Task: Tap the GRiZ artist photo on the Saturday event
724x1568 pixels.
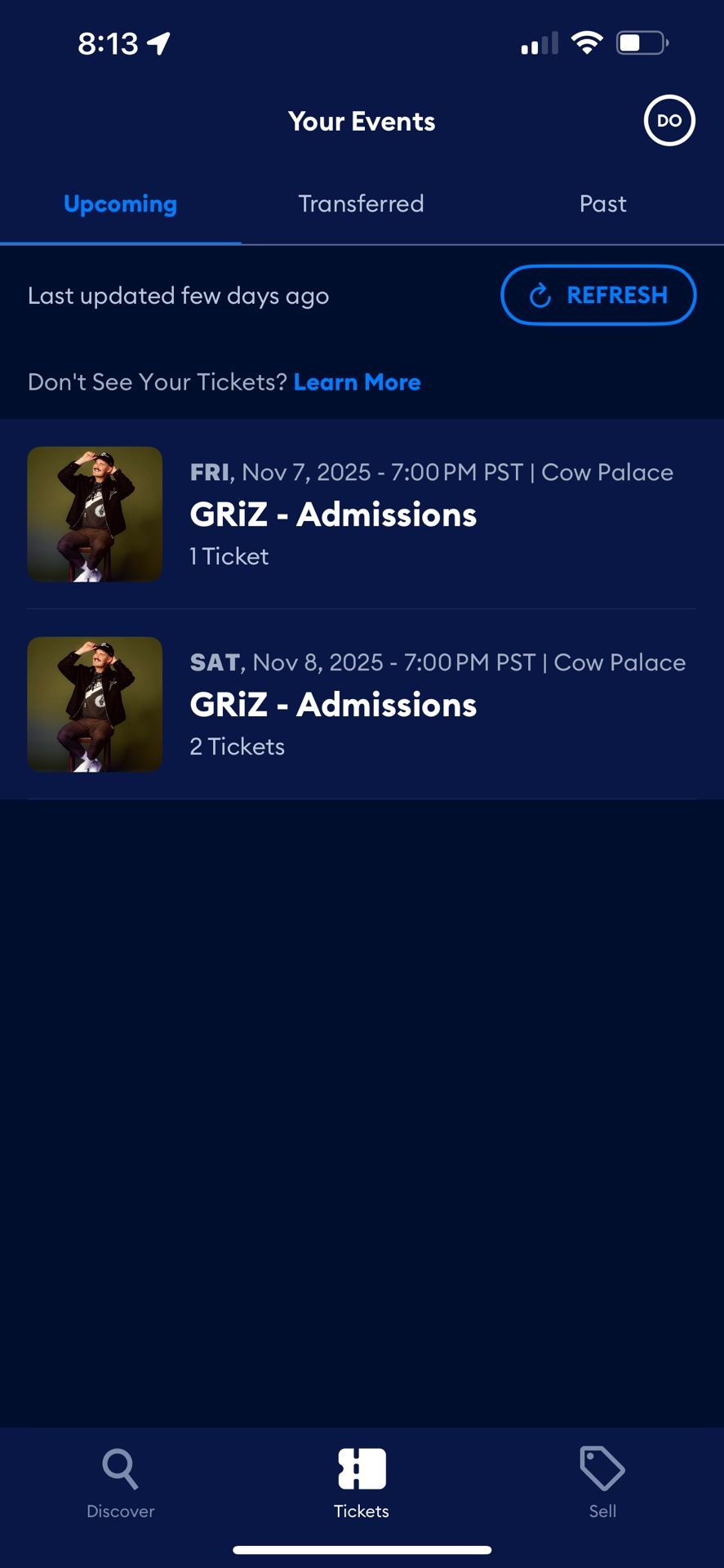Action: click(95, 704)
